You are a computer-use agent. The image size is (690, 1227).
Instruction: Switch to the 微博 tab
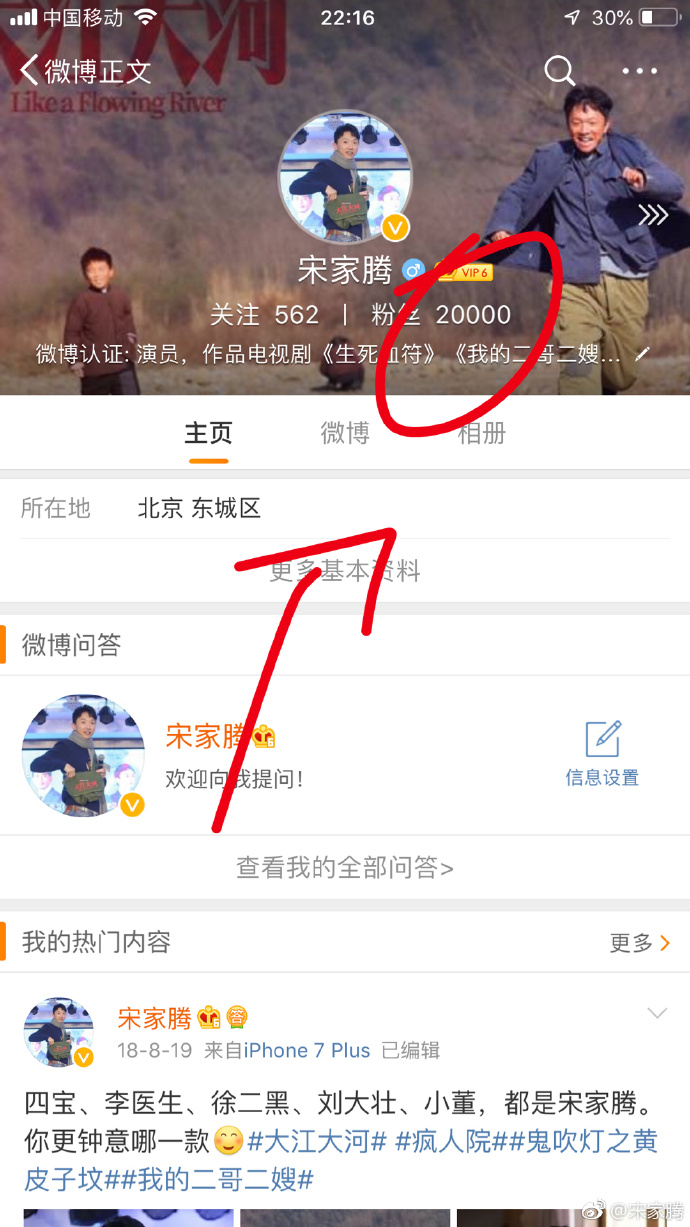(x=345, y=433)
